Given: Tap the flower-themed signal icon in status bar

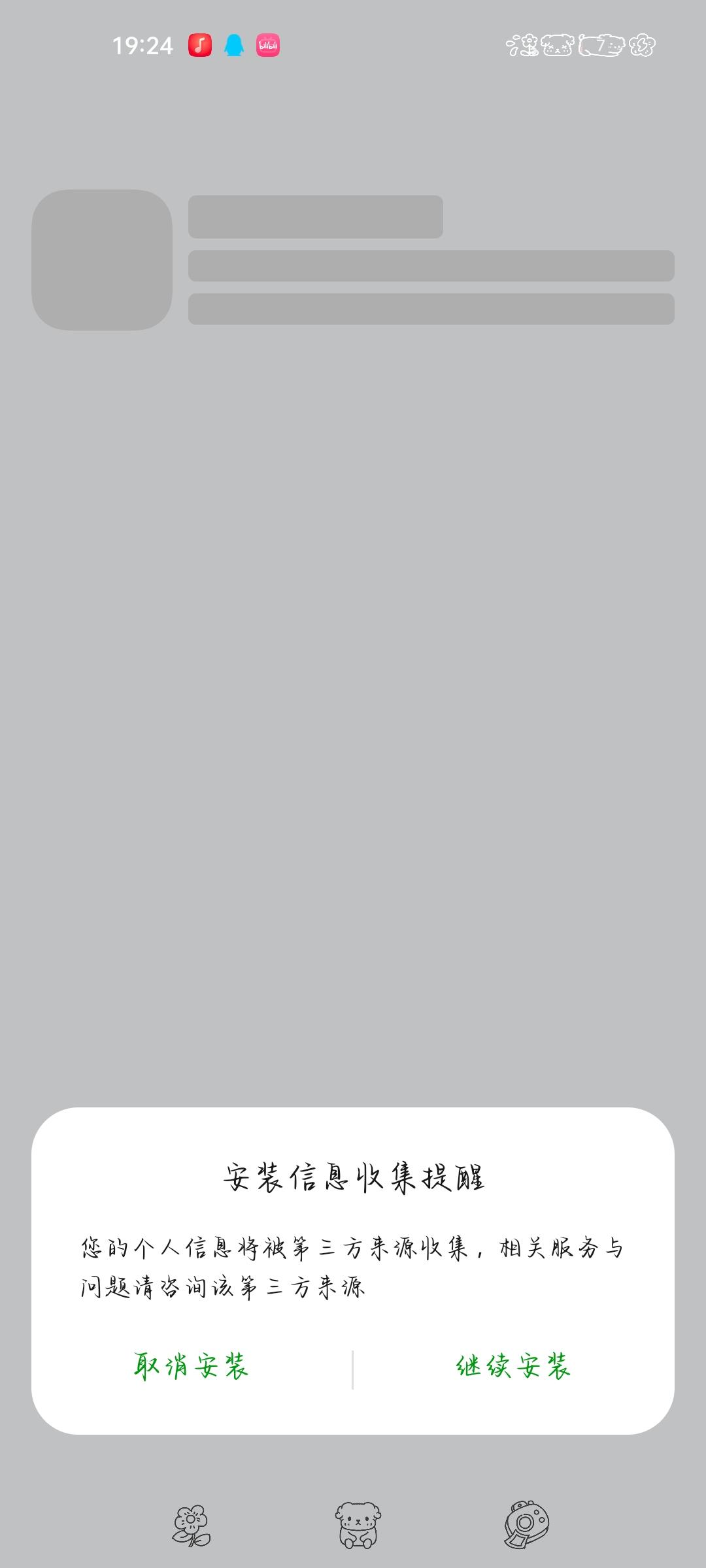Looking at the screenshot, I should [523, 46].
